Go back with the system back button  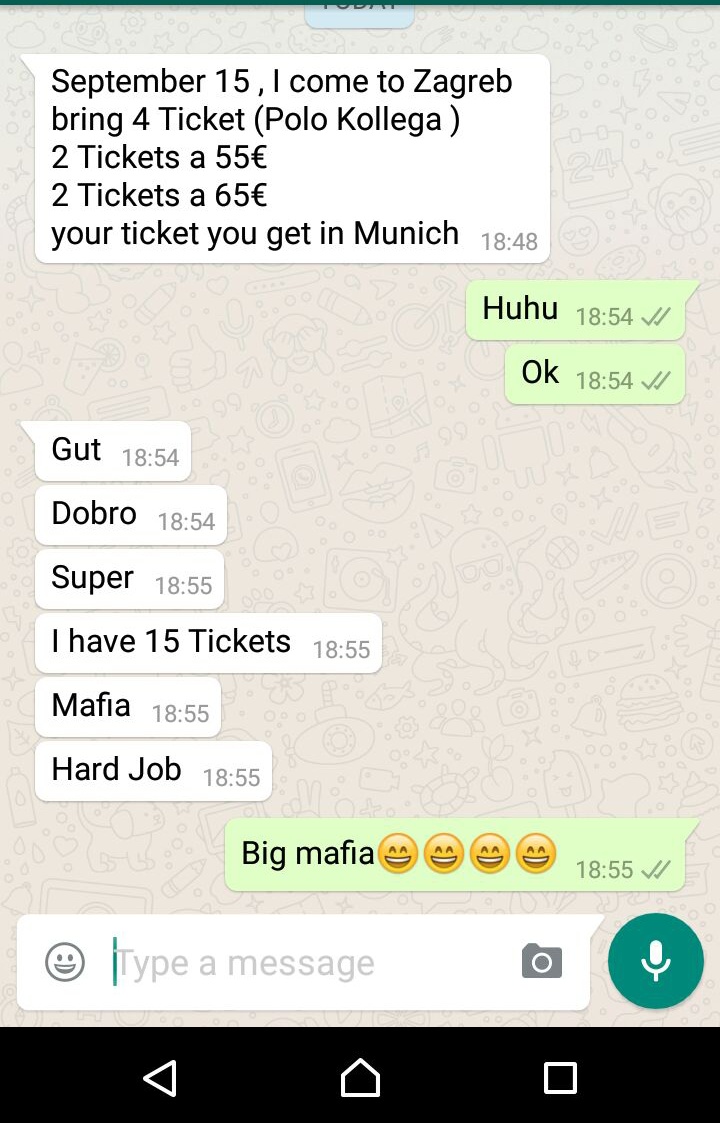pyautogui.click(x=160, y=1078)
